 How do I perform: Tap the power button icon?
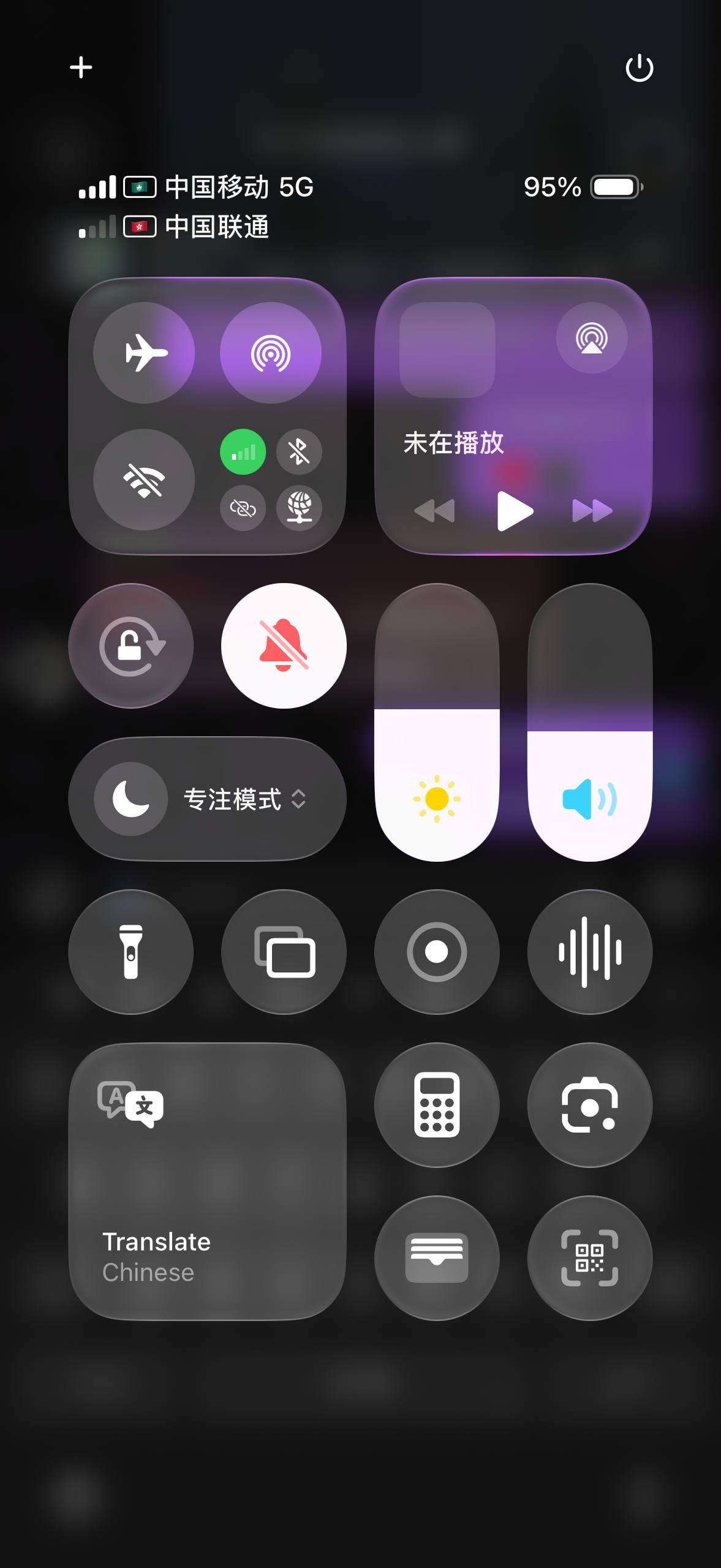pos(639,67)
